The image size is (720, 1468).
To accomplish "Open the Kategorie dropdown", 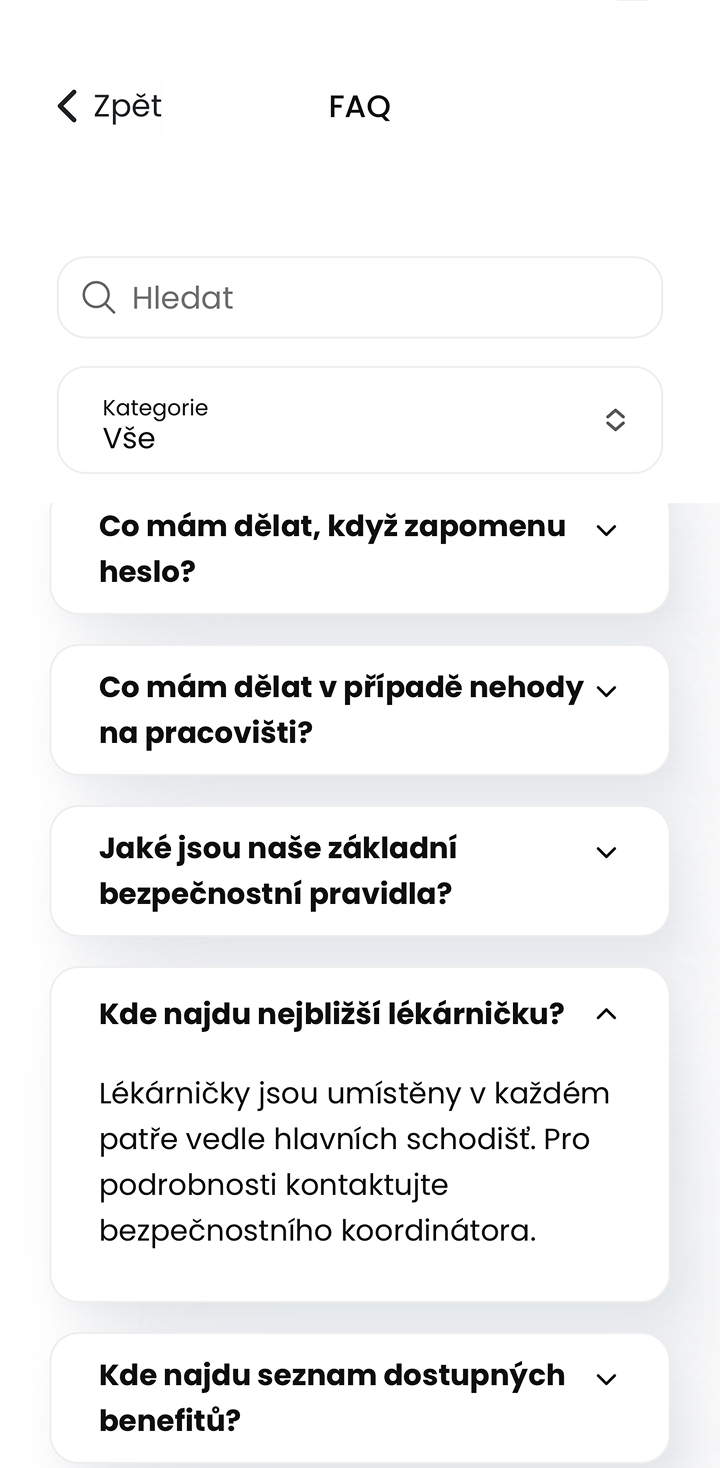I will click(x=360, y=420).
